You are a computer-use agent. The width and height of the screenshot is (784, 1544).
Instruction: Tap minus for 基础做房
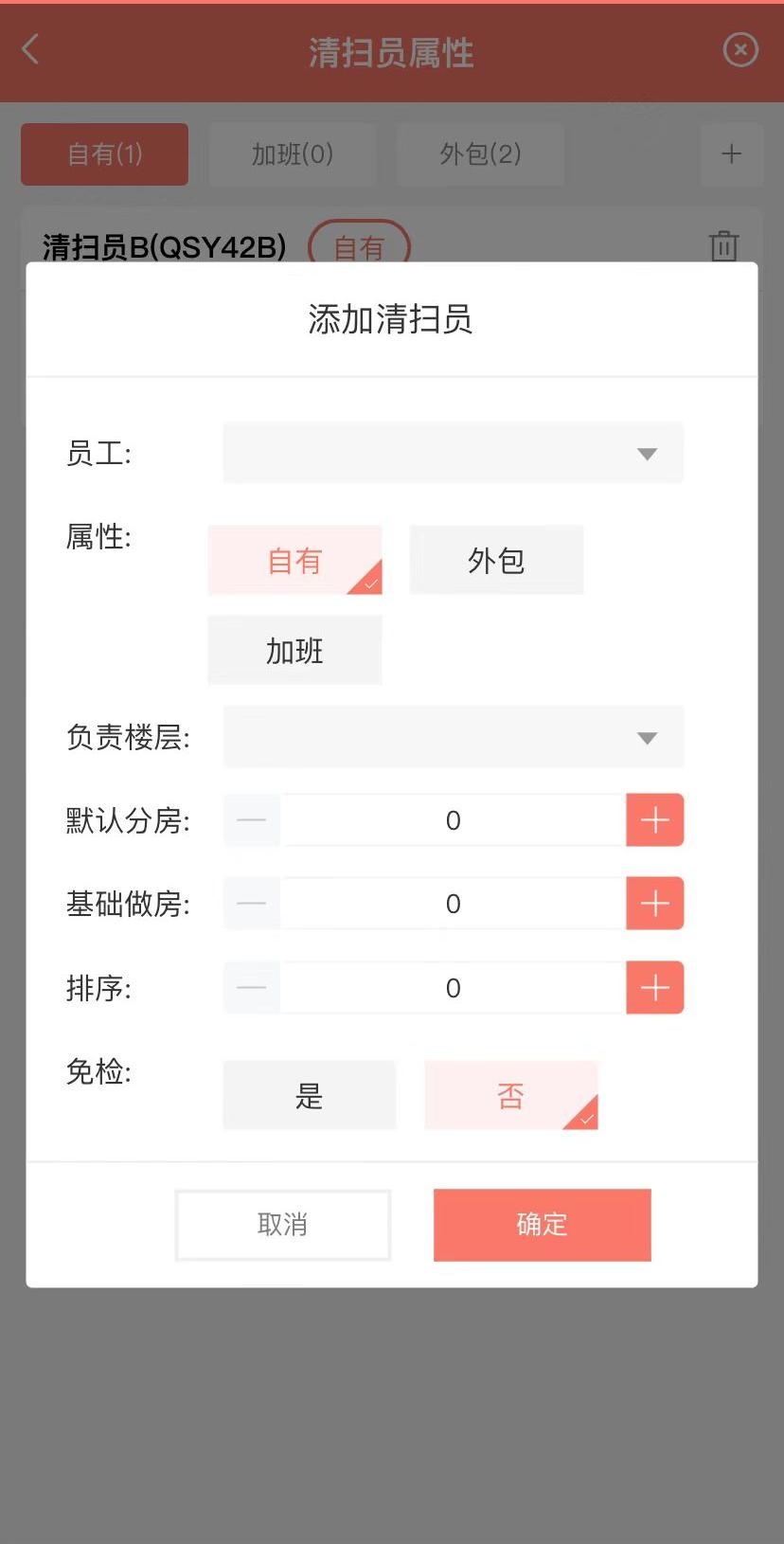[252, 904]
